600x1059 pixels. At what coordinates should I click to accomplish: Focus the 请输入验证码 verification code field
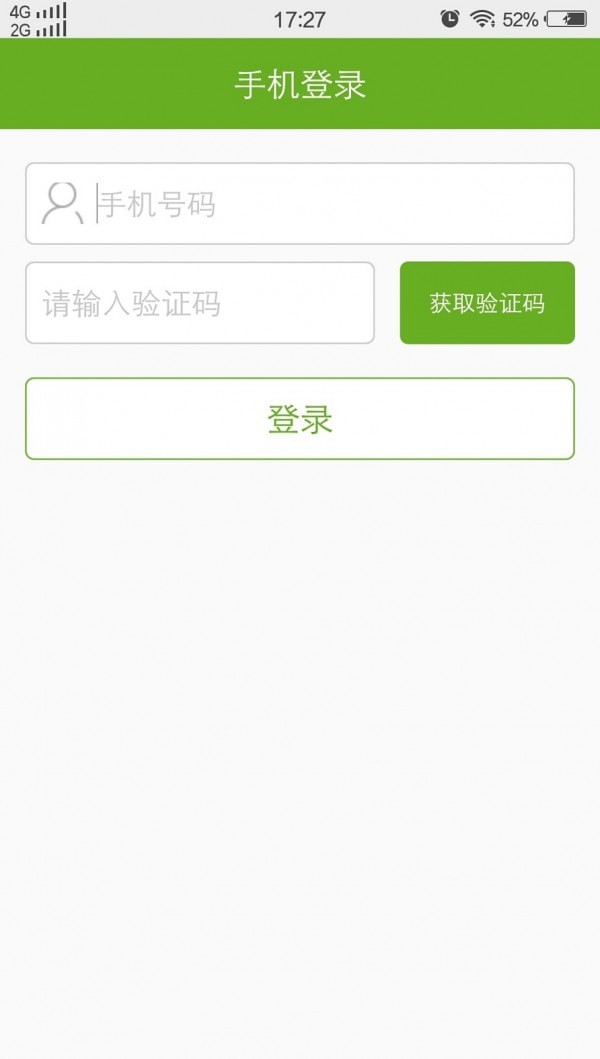tap(200, 303)
